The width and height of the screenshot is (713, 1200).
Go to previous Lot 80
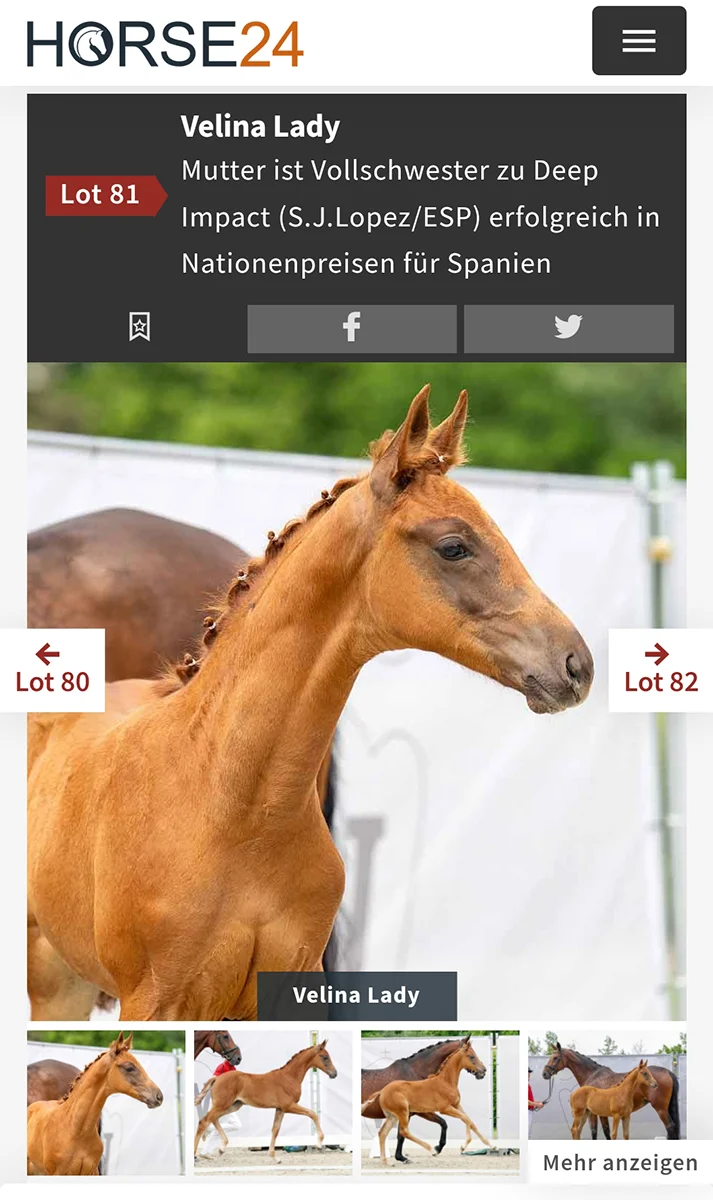(x=52, y=670)
